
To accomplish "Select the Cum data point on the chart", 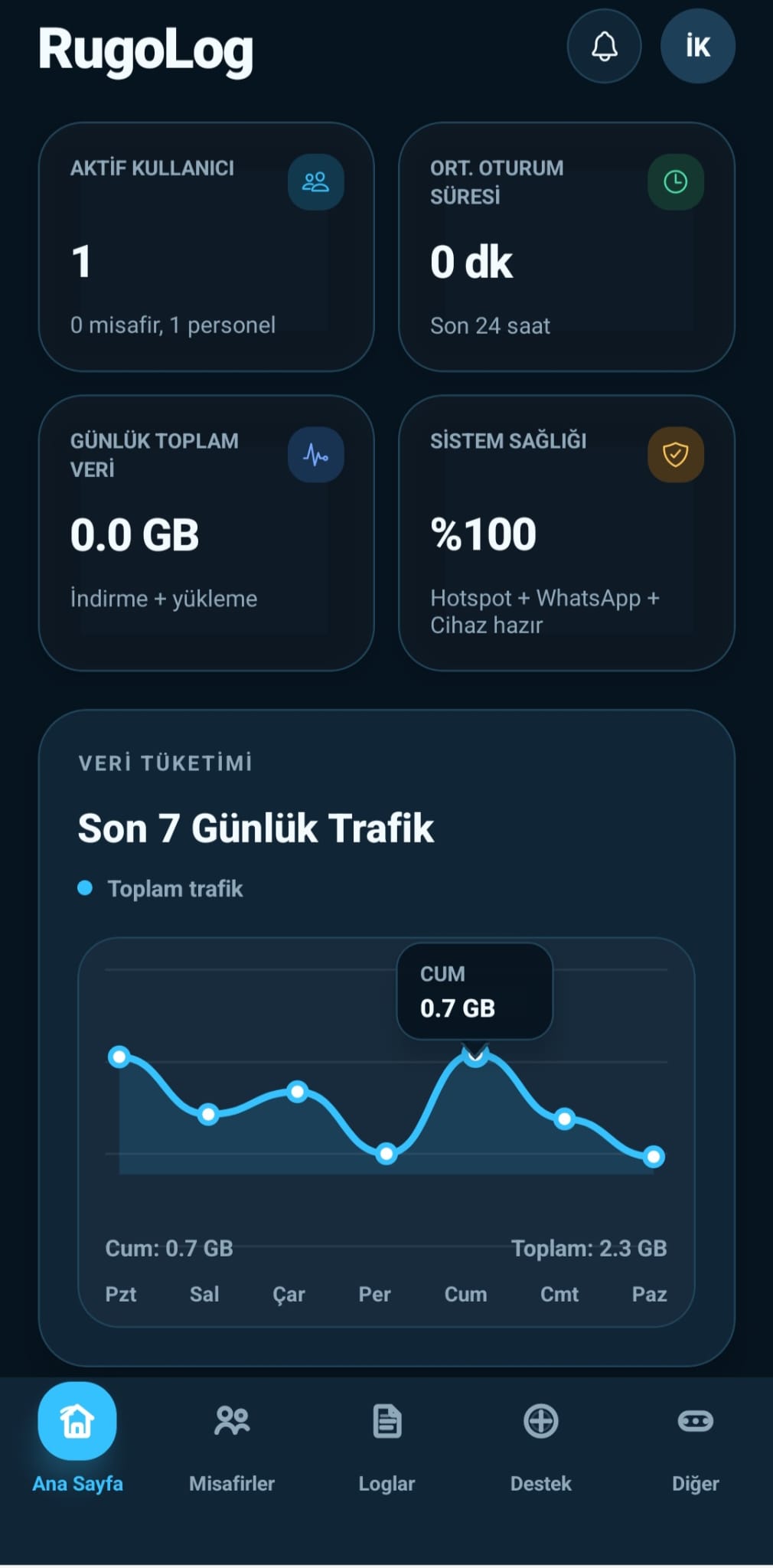I will (x=475, y=1057).
